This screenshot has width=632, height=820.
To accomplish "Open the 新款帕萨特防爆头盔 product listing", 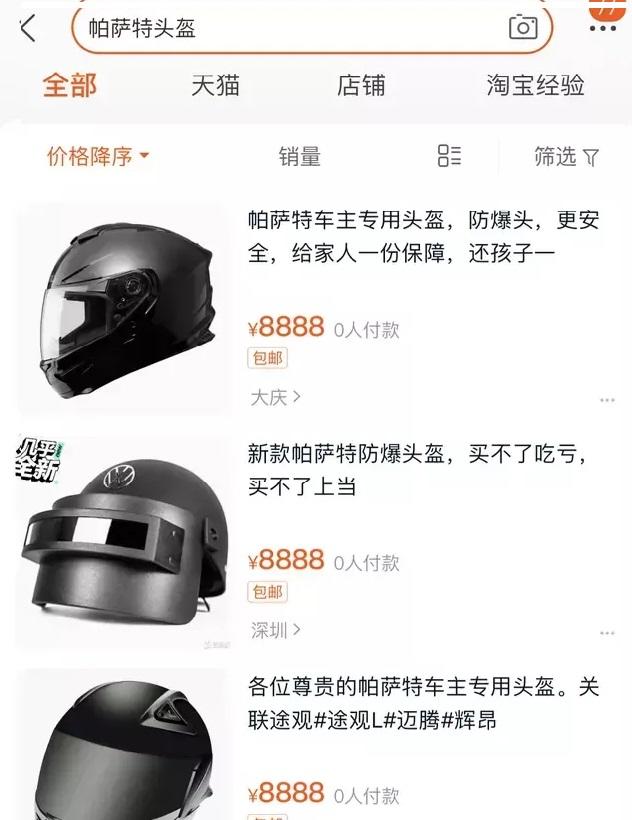I will pyautogui.click(x=416, y=470).
